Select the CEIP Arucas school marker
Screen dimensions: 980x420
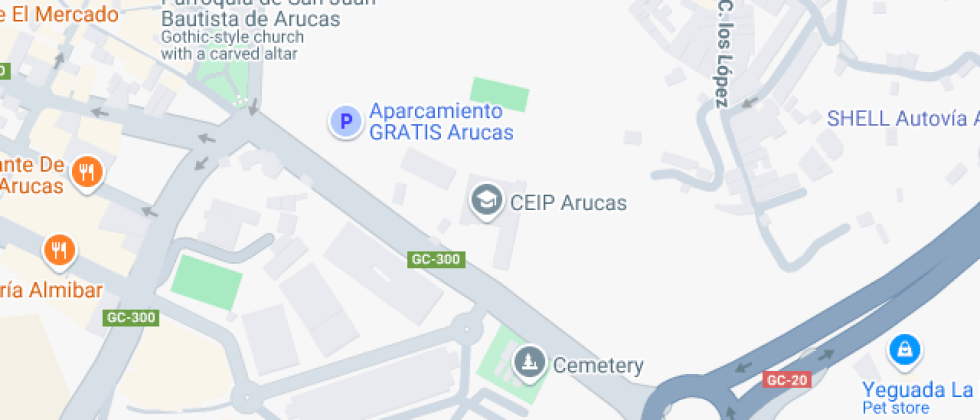tap(487, 200)
